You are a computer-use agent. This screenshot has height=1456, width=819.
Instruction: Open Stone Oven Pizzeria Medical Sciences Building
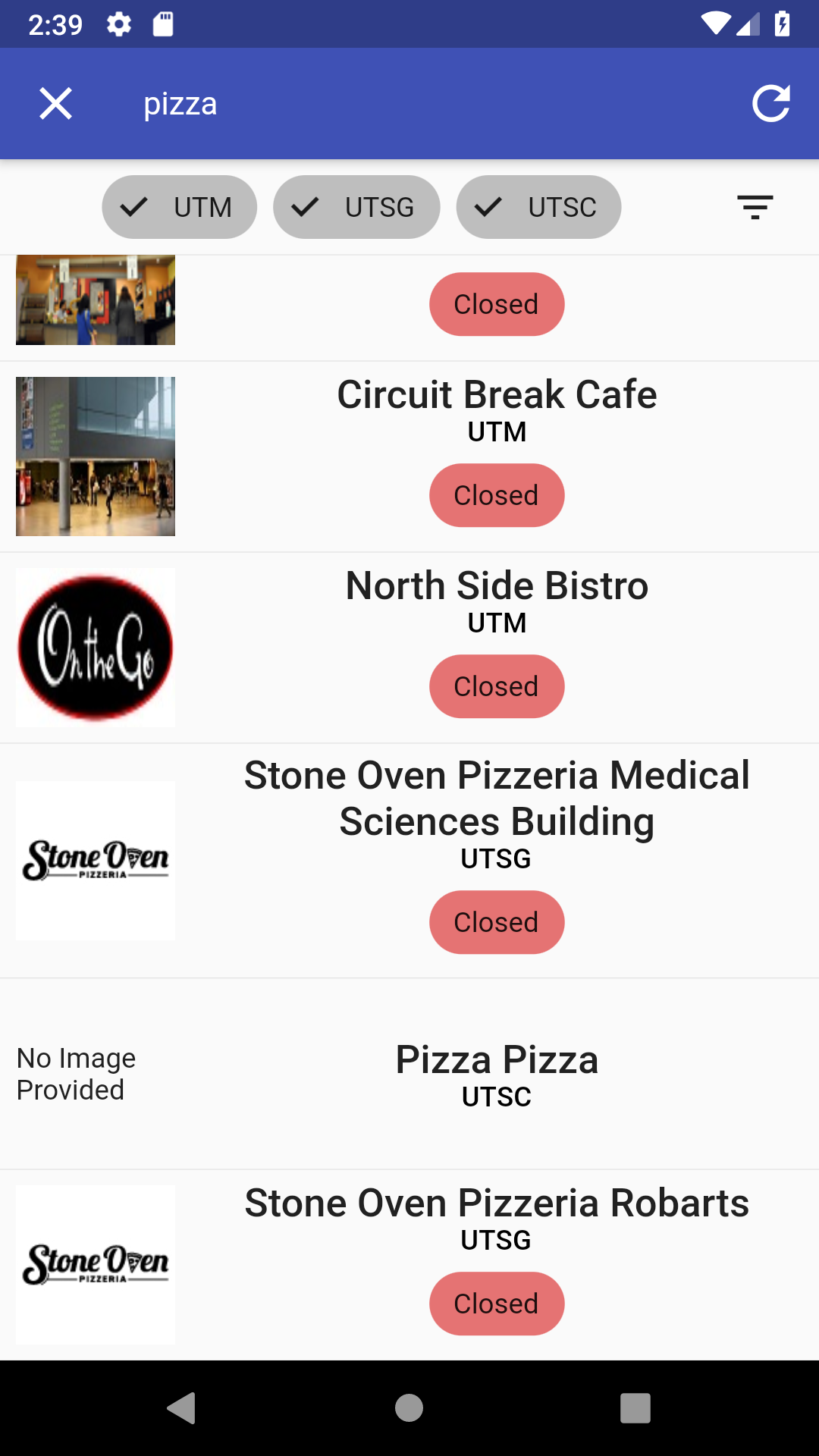click(x=497, y=799)
